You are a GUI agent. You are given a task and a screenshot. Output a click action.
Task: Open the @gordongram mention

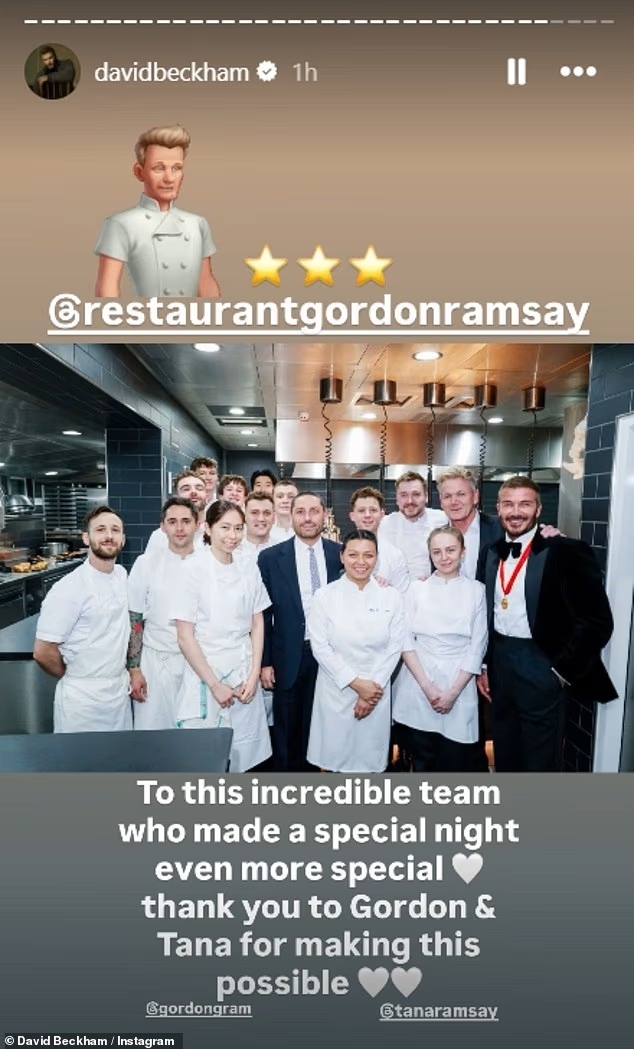[198, 1009]
